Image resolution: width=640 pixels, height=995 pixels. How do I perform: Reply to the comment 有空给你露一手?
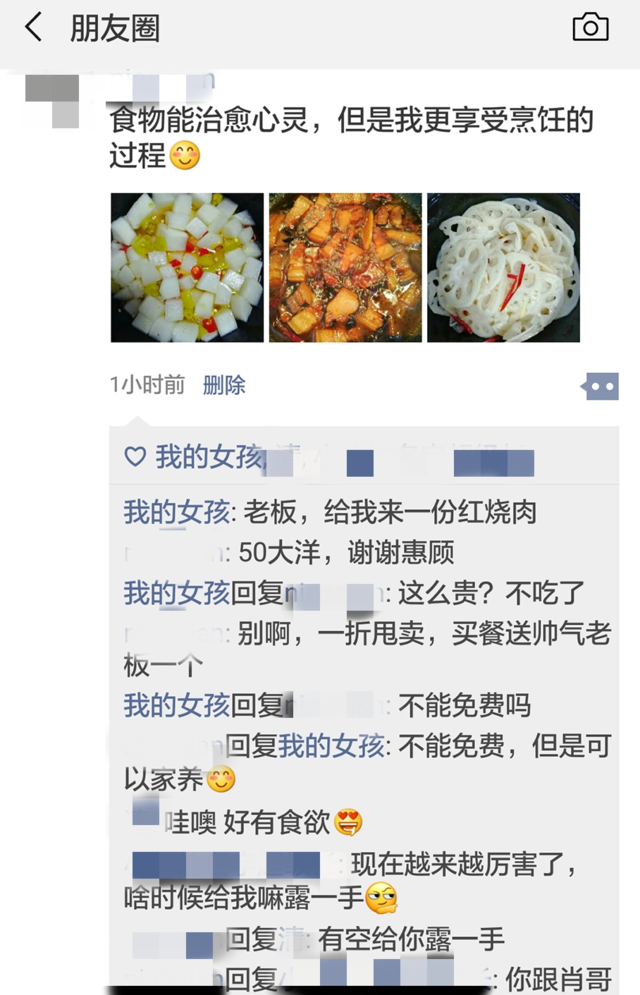click(x=410, y=938)
